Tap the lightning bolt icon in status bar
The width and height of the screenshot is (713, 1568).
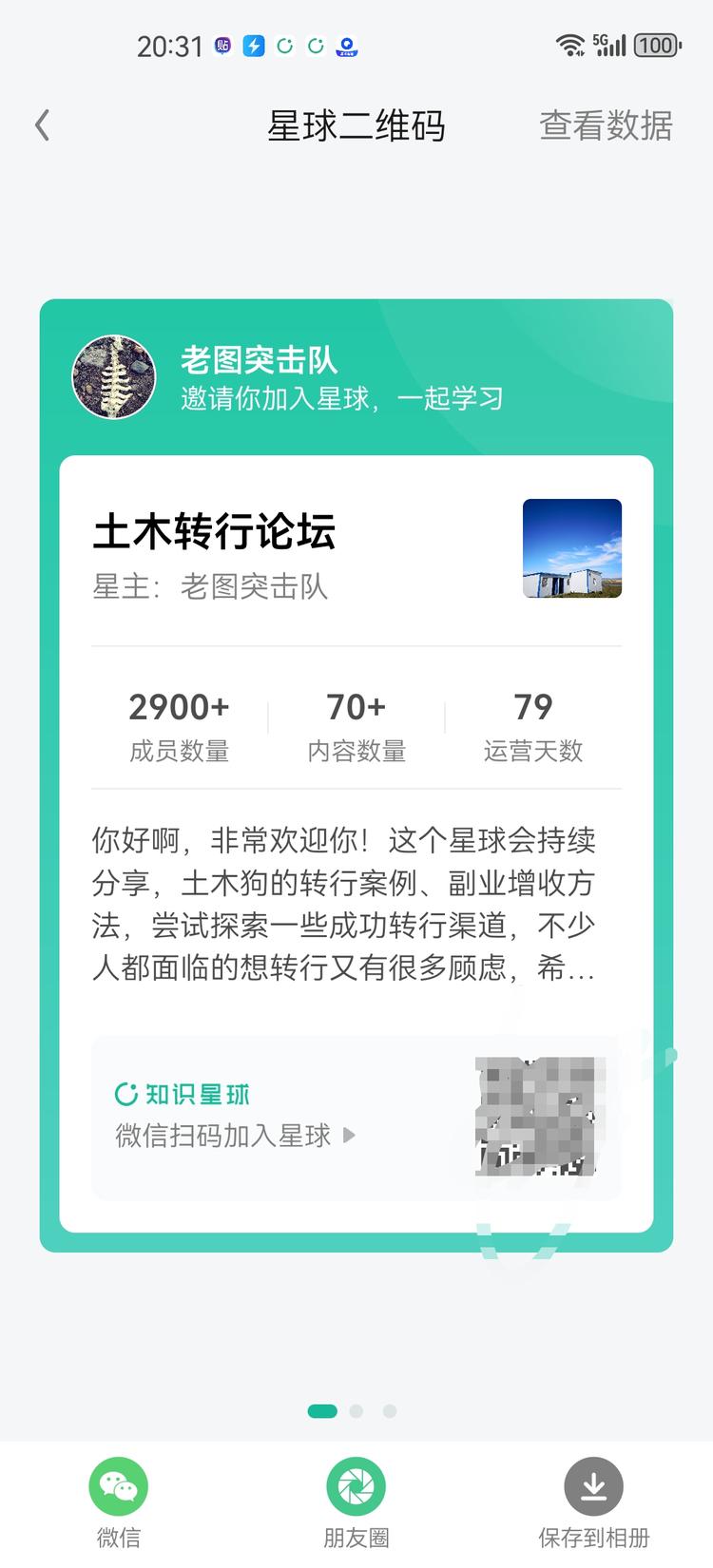[x=251, y=45]
